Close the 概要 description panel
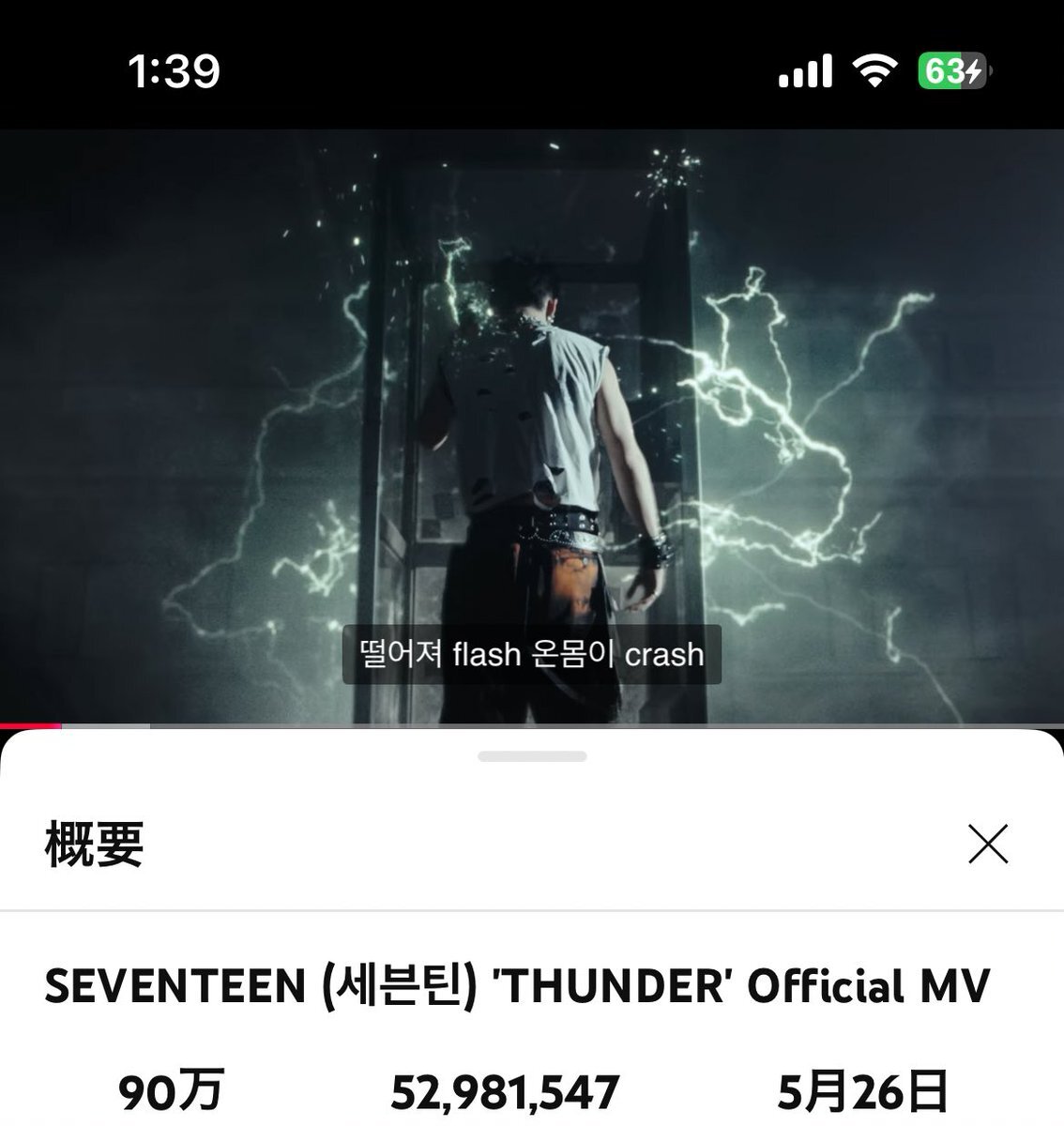 (x=988, y=844)
